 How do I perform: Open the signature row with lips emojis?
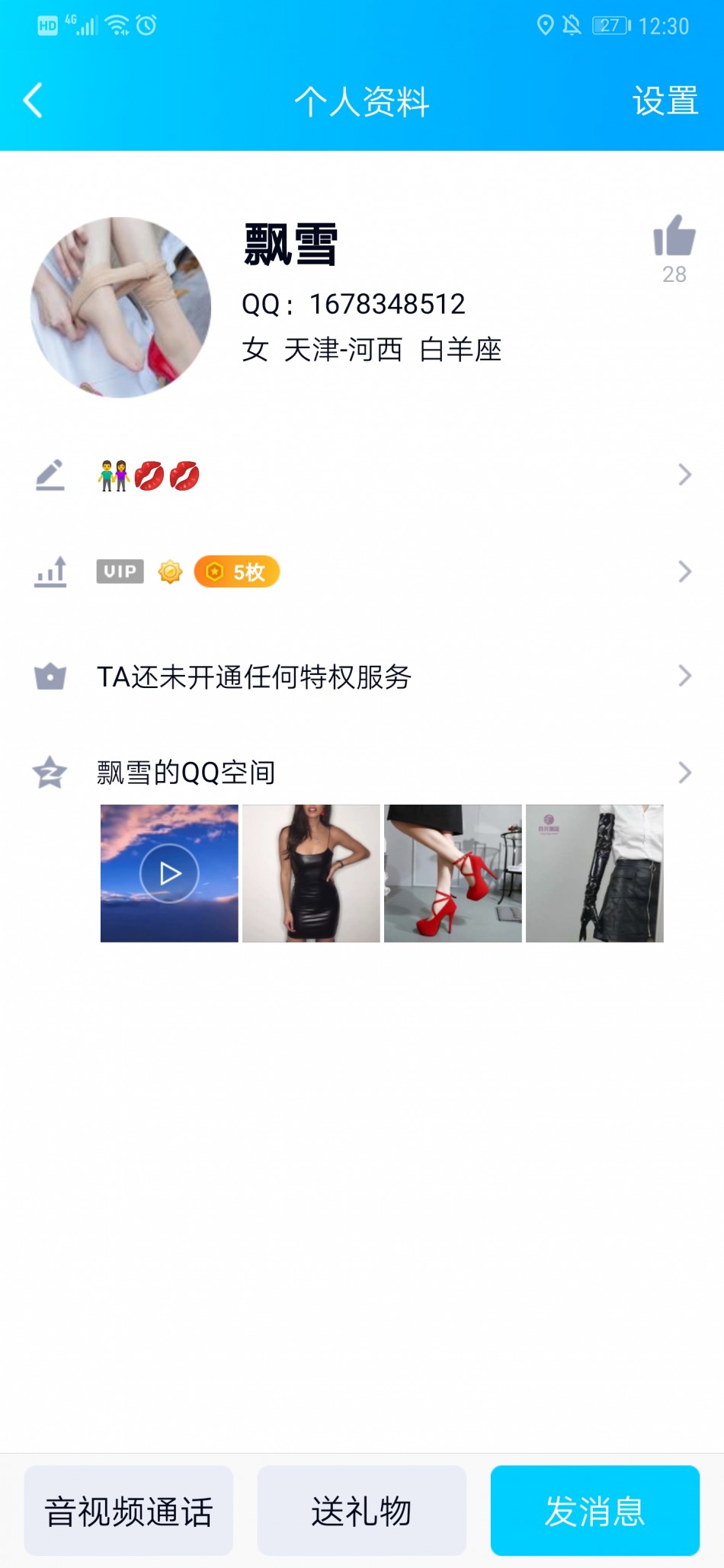click(362, 475)
